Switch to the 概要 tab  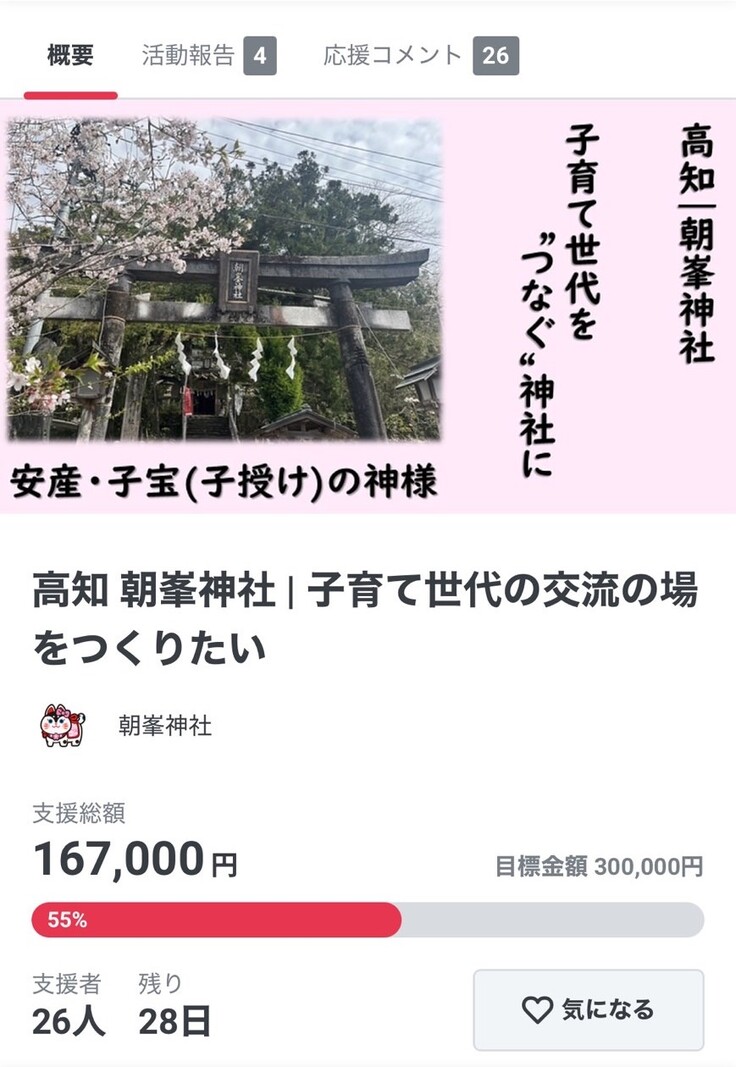[x=70, y=56]
